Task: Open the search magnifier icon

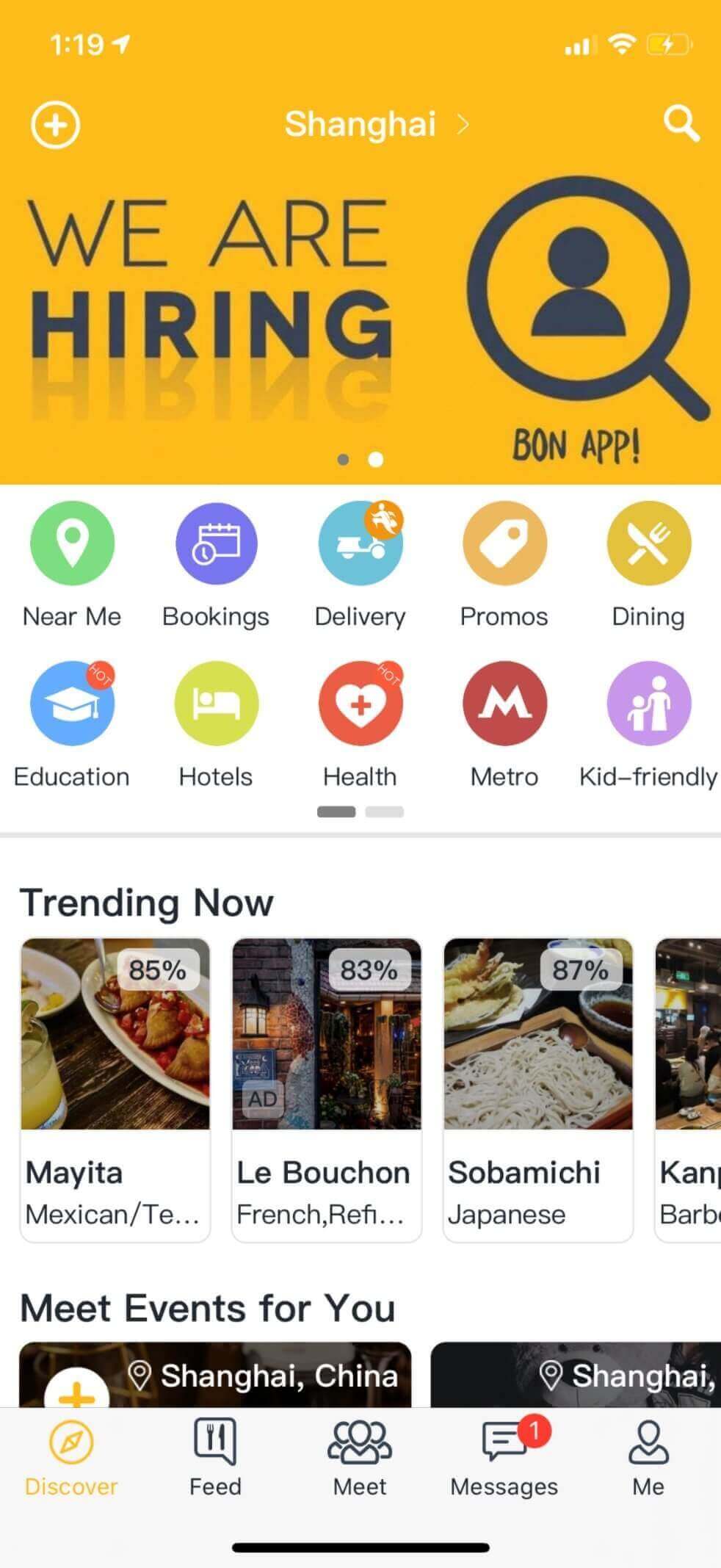Action: coord(681,123)
